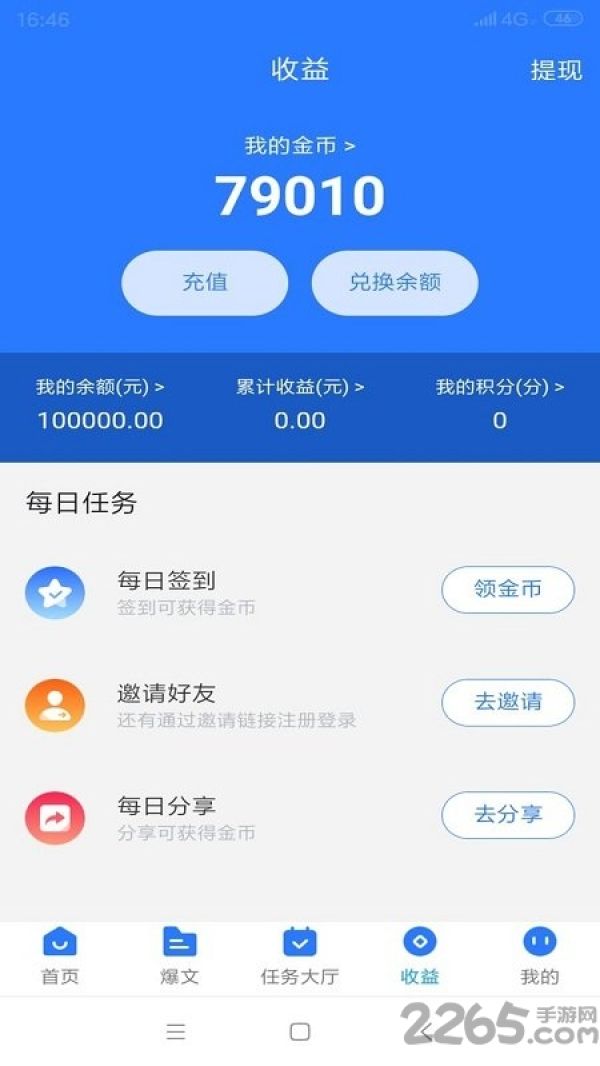Open recent apps from the navigation bar
The width and height of the screenshot is (600, 1066).
tap(176, 1032)
